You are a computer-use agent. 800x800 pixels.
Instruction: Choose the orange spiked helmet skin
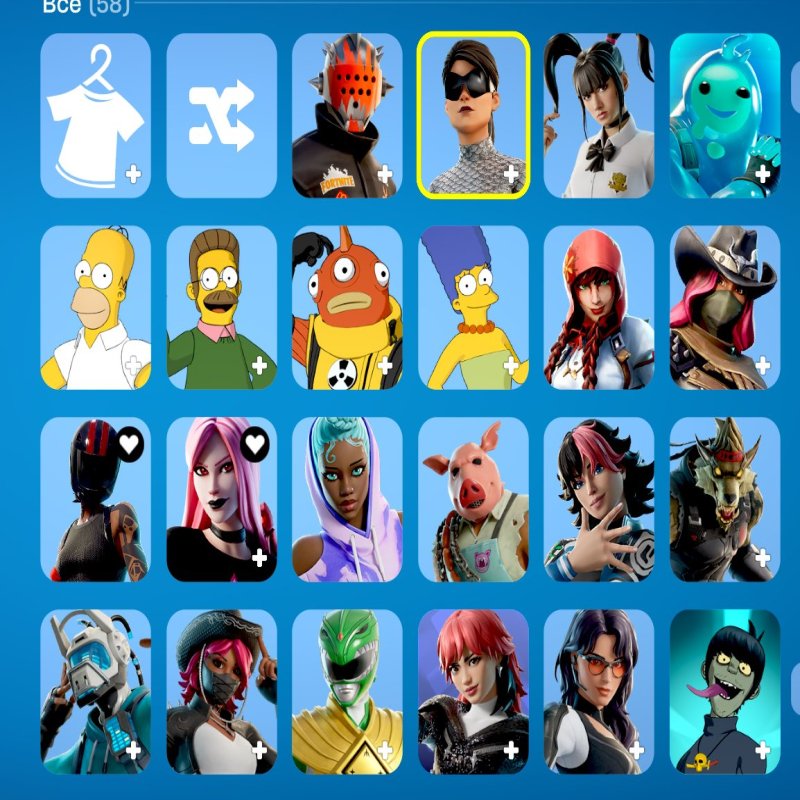click(347, 115)
